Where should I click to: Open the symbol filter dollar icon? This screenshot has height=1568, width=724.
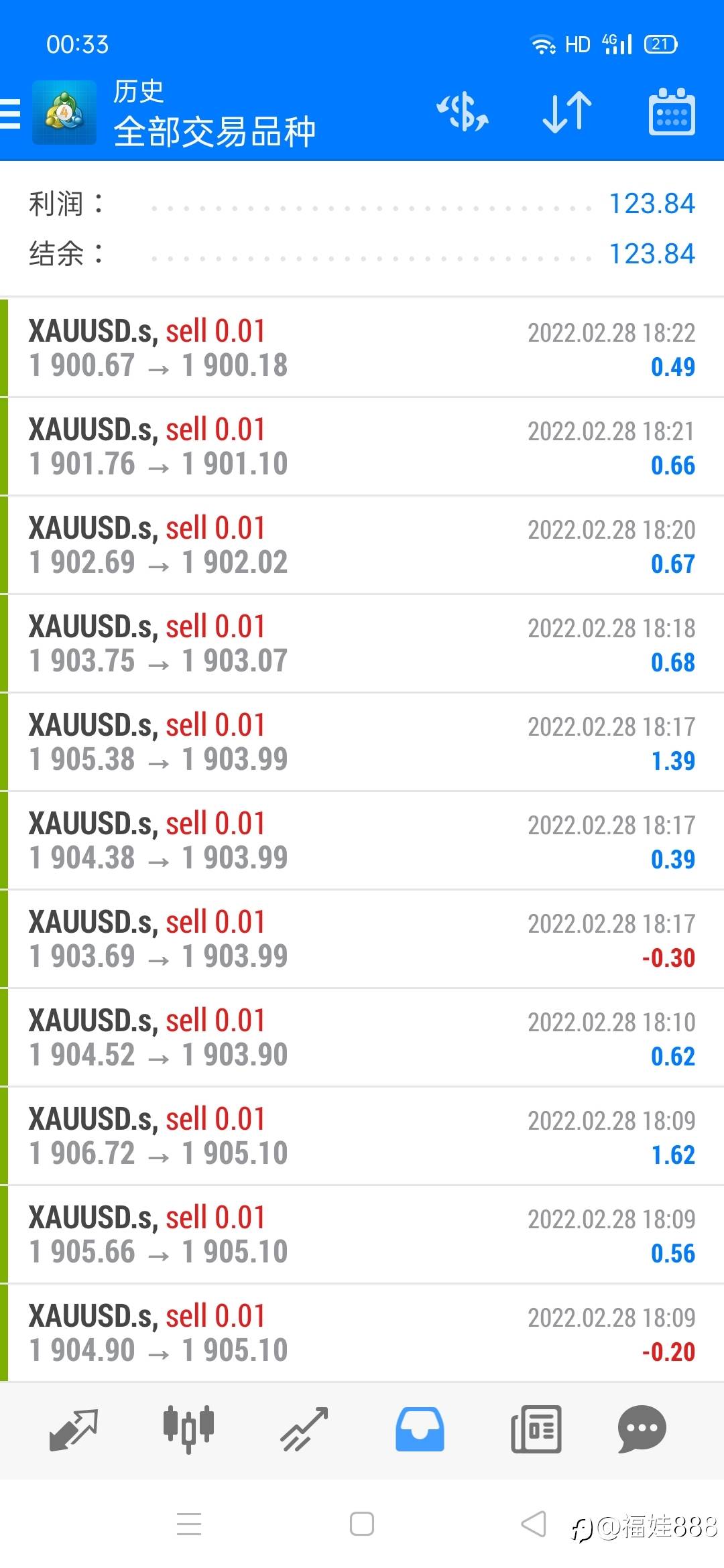(463, 112)
